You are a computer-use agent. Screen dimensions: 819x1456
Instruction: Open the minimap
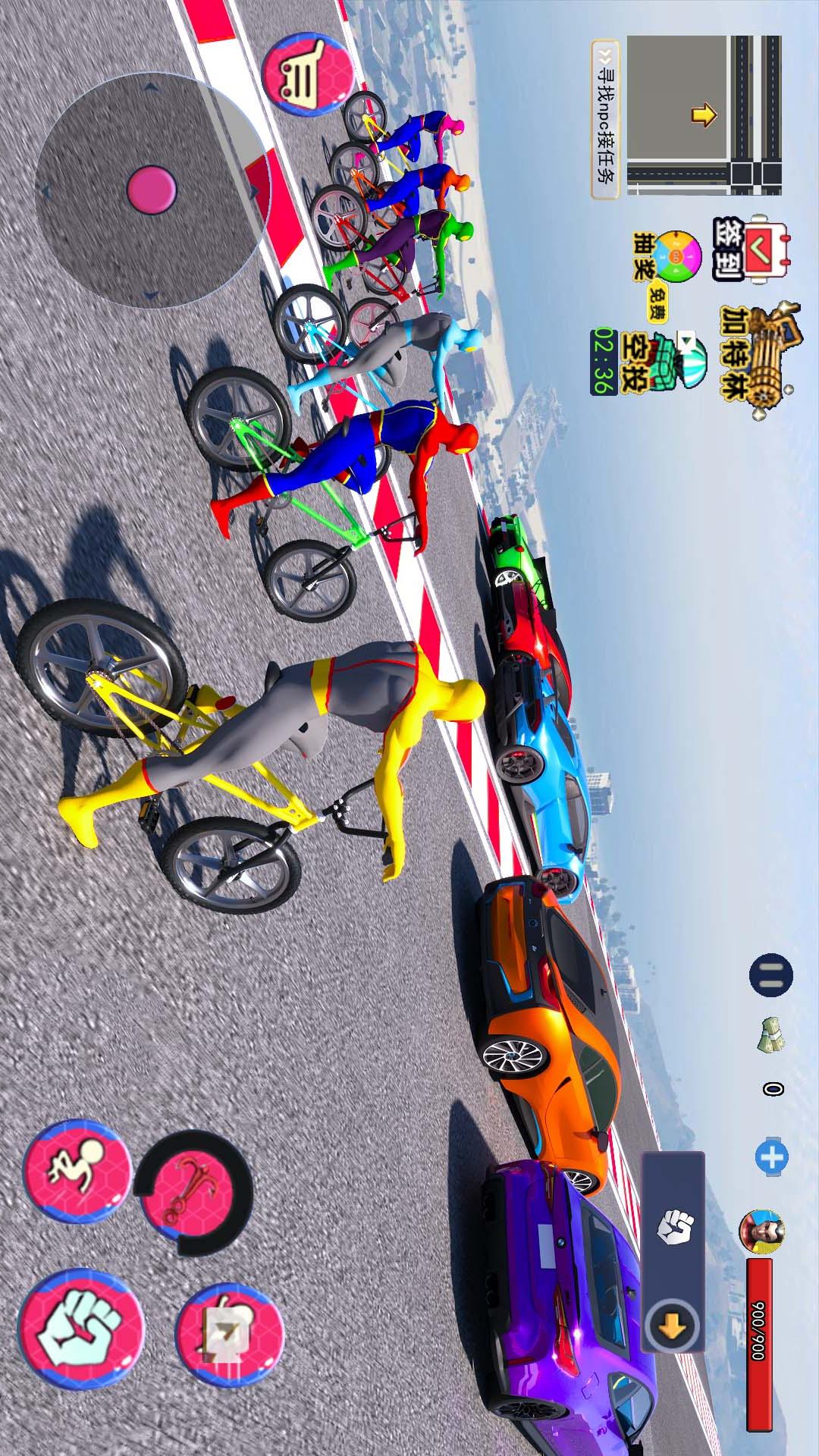coord(704,116)
